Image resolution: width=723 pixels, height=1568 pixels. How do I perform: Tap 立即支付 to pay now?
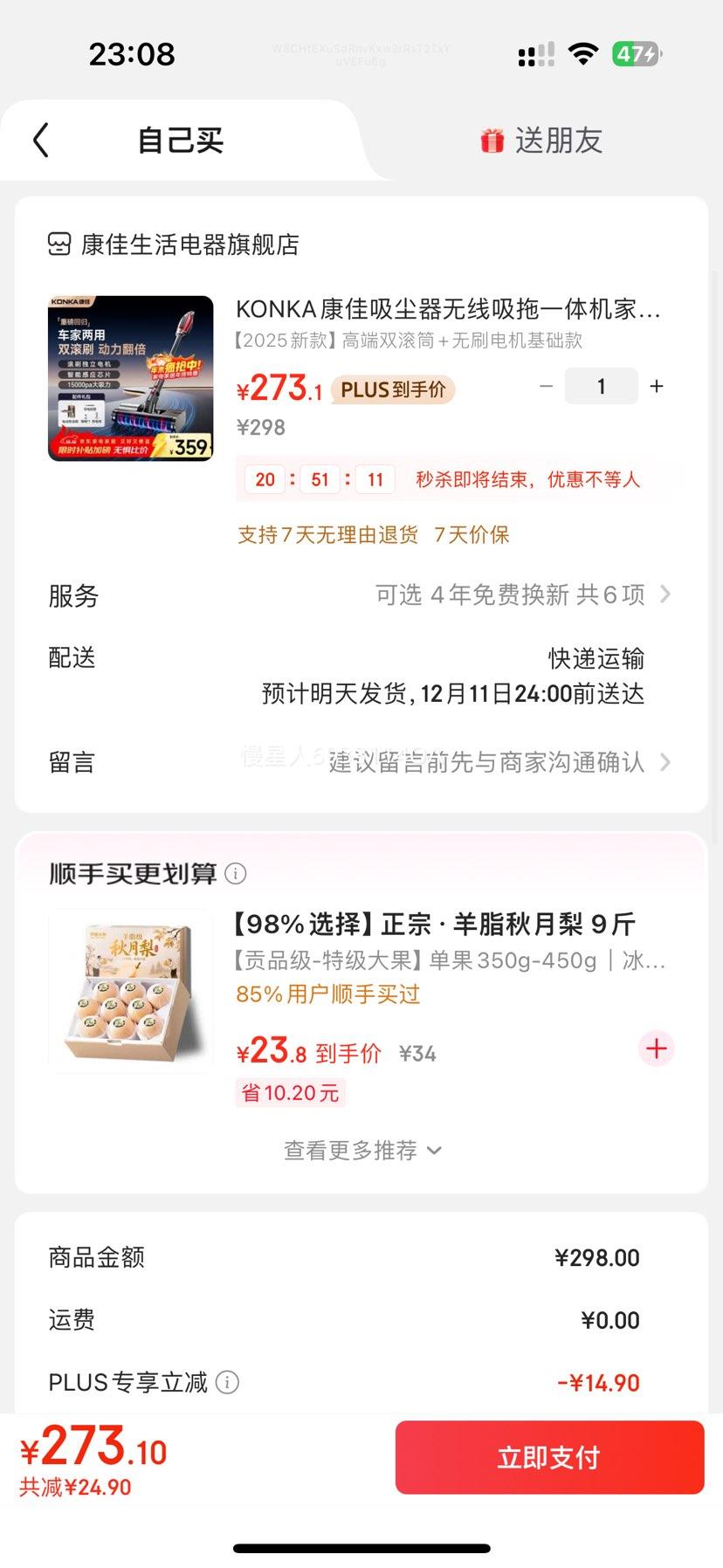coord(549,1457)
